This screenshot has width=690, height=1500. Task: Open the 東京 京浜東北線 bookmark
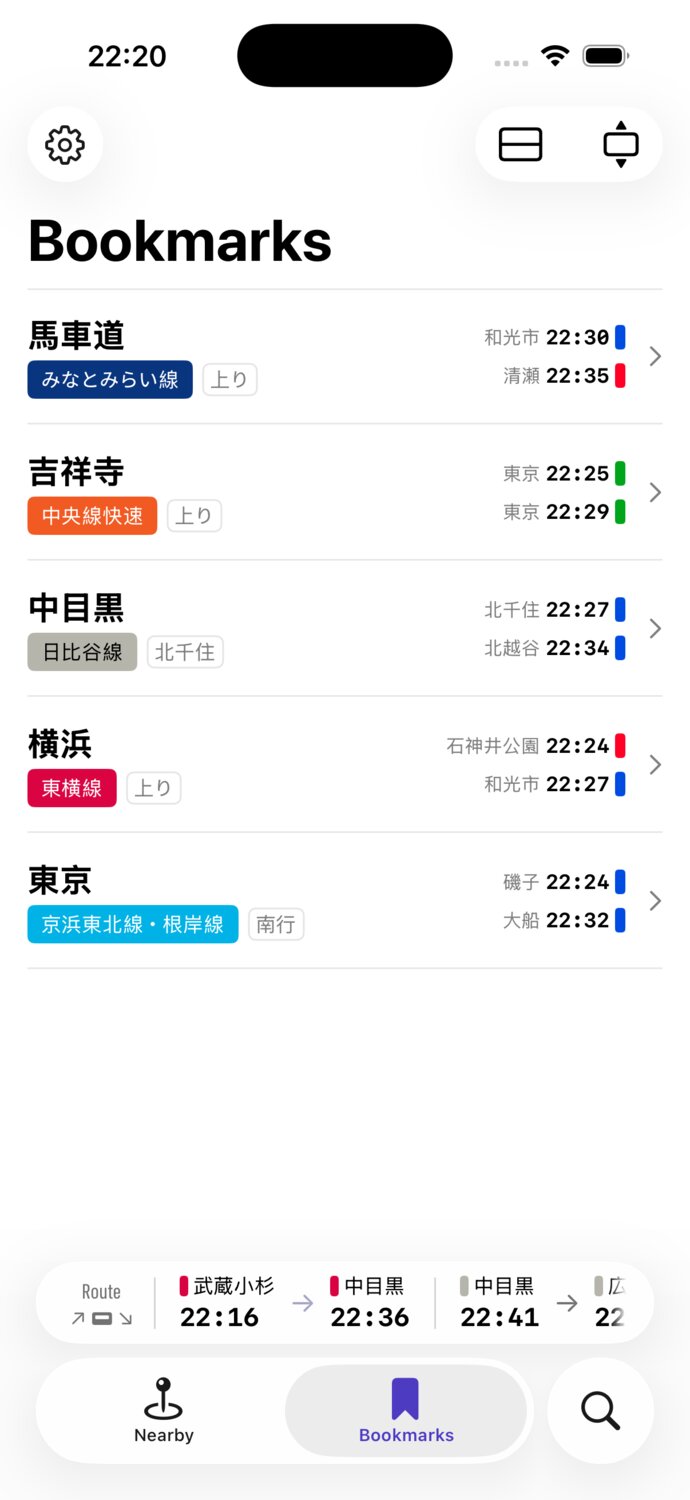(x=344, y=900)
